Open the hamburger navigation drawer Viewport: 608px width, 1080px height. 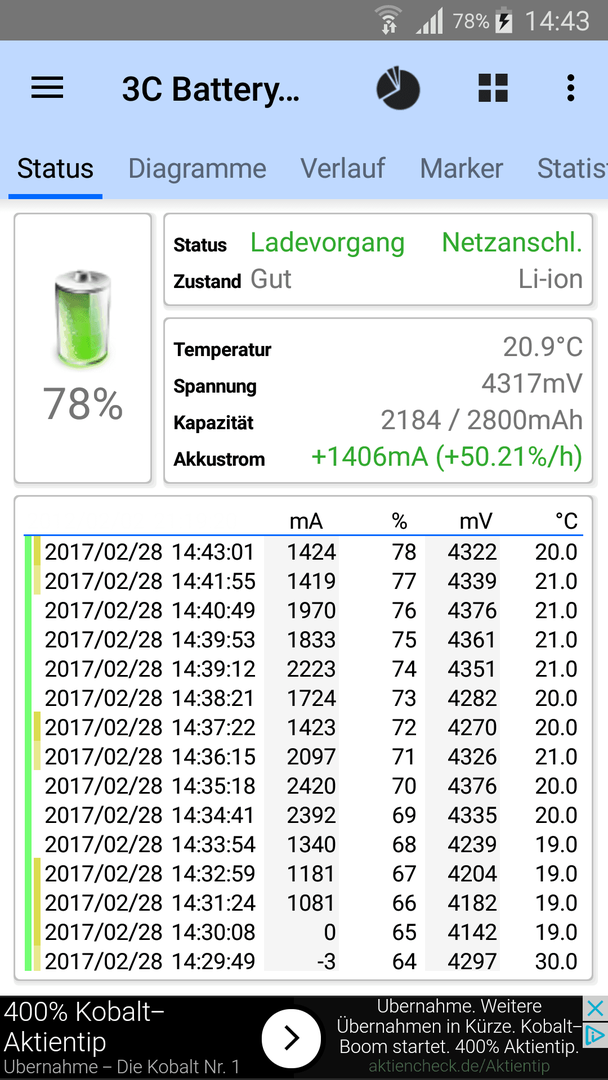click(x=48, y=88)
